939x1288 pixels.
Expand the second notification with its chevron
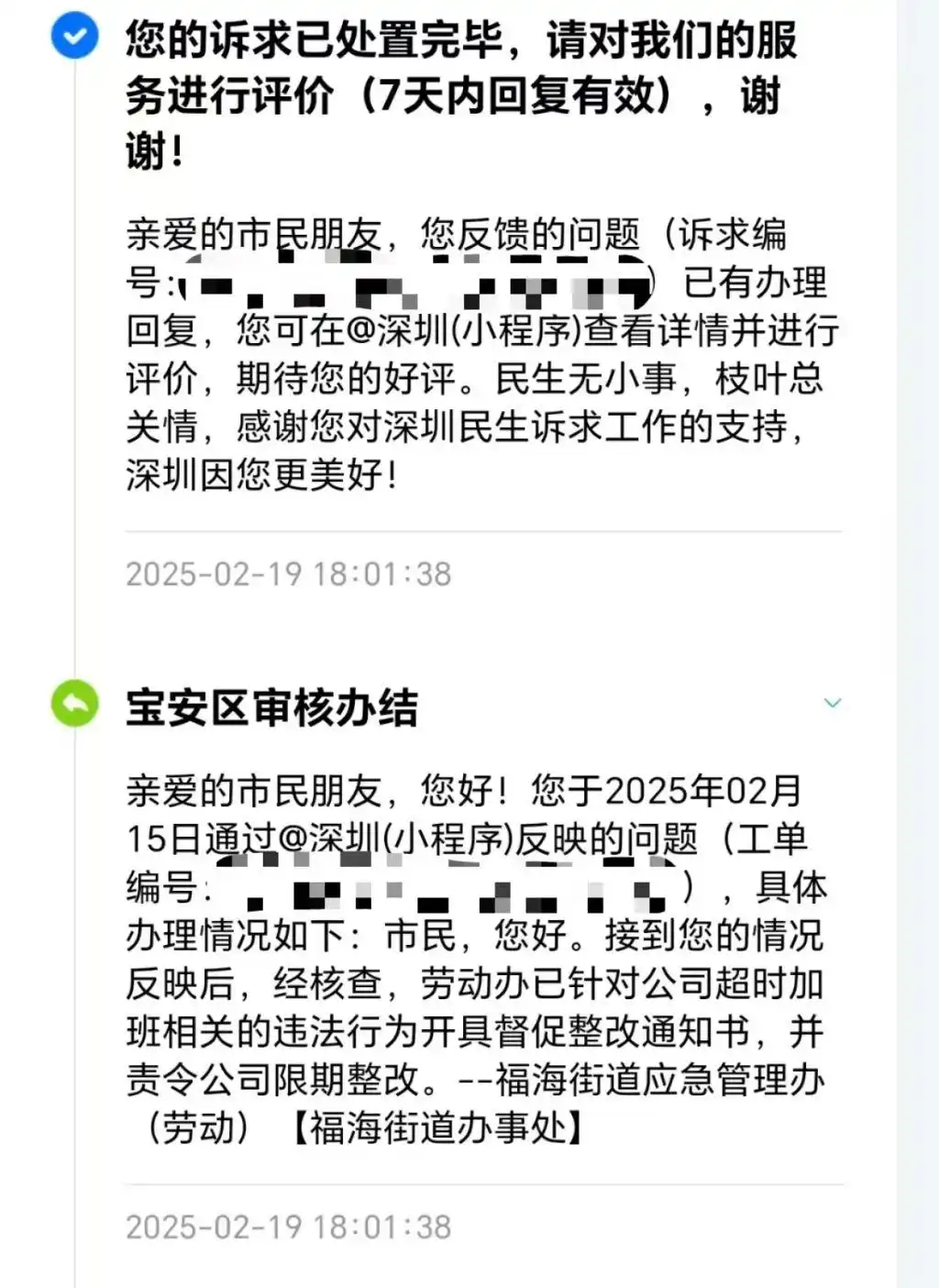[x=833, y=703]
